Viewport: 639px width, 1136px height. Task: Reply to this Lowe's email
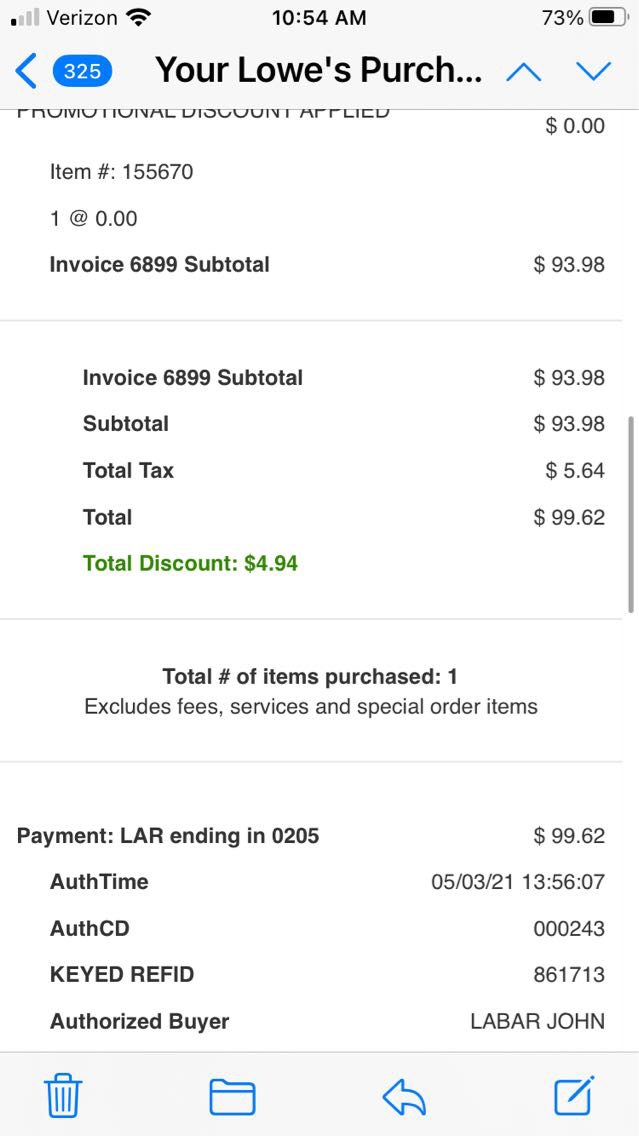(404, 1097)
